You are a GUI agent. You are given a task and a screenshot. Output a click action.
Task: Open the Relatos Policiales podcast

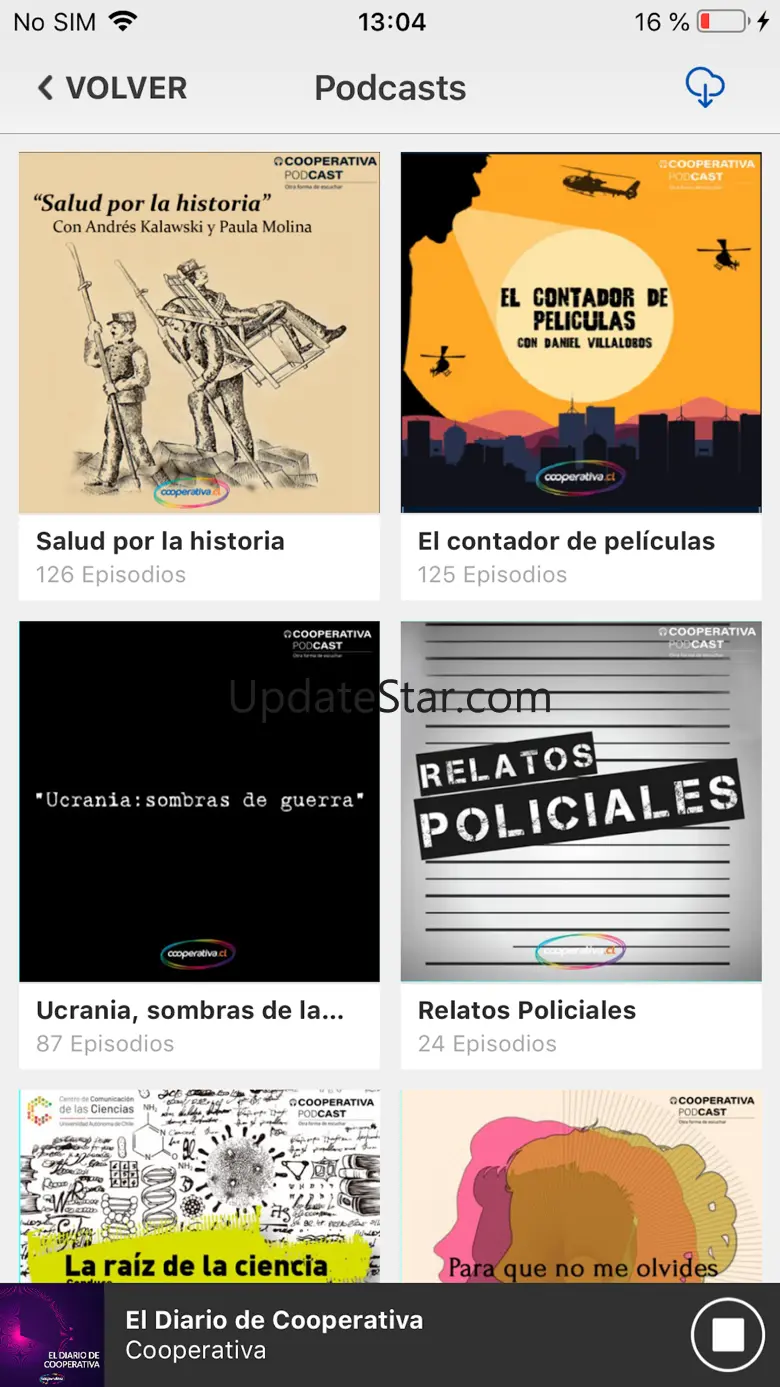click(581, 843)
